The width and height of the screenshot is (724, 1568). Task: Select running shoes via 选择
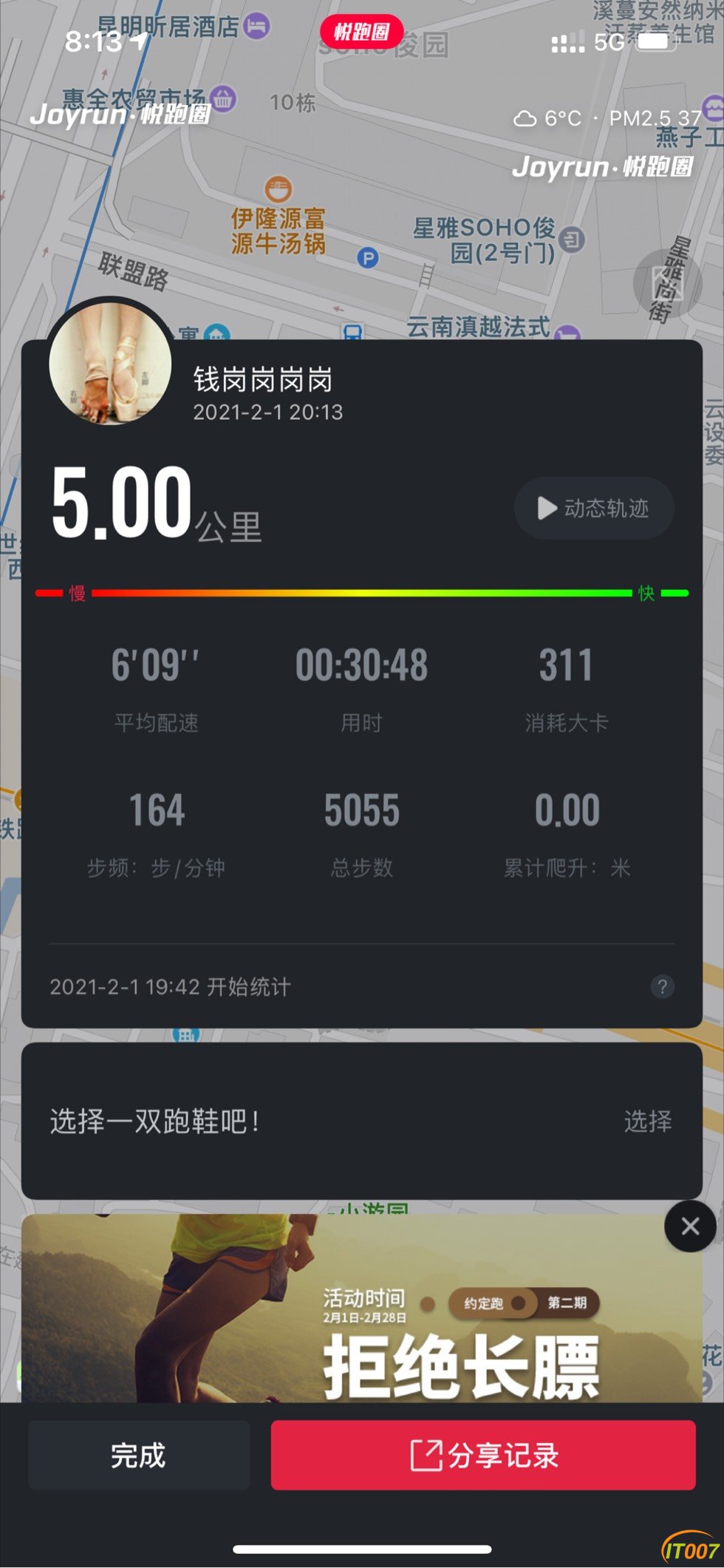647,1121
